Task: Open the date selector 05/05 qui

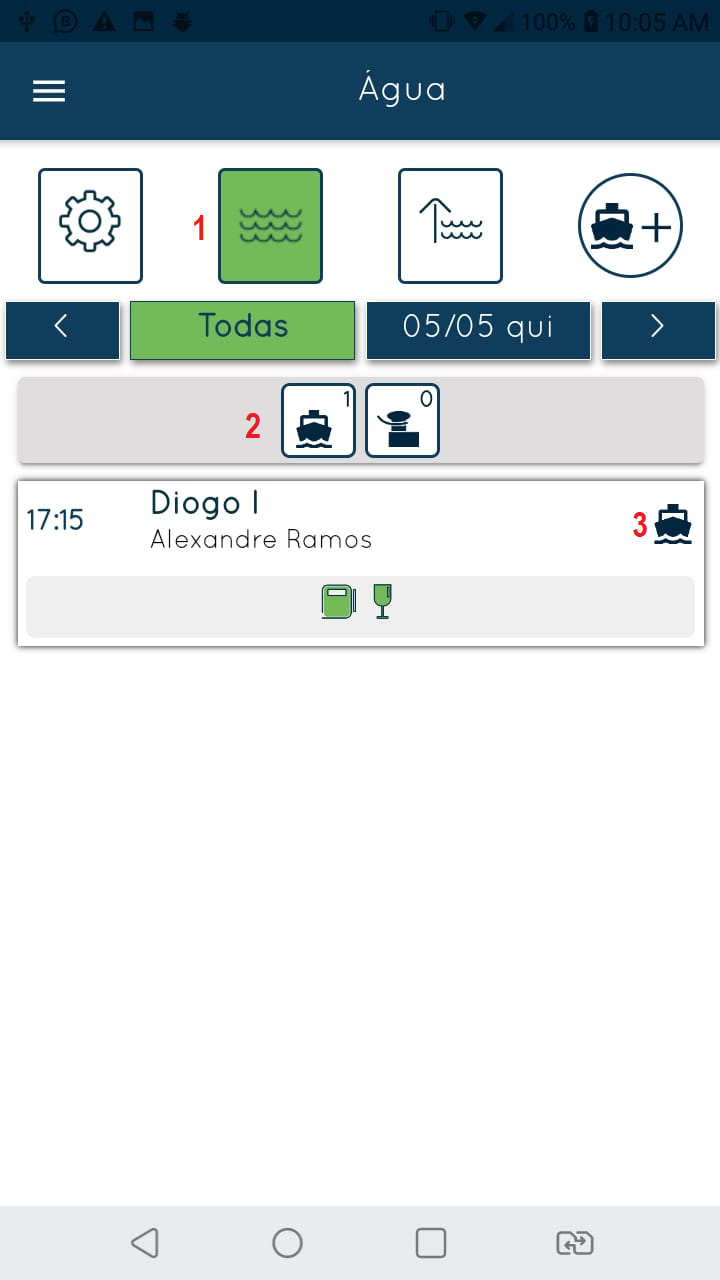Action: click(x=478, y=328)
